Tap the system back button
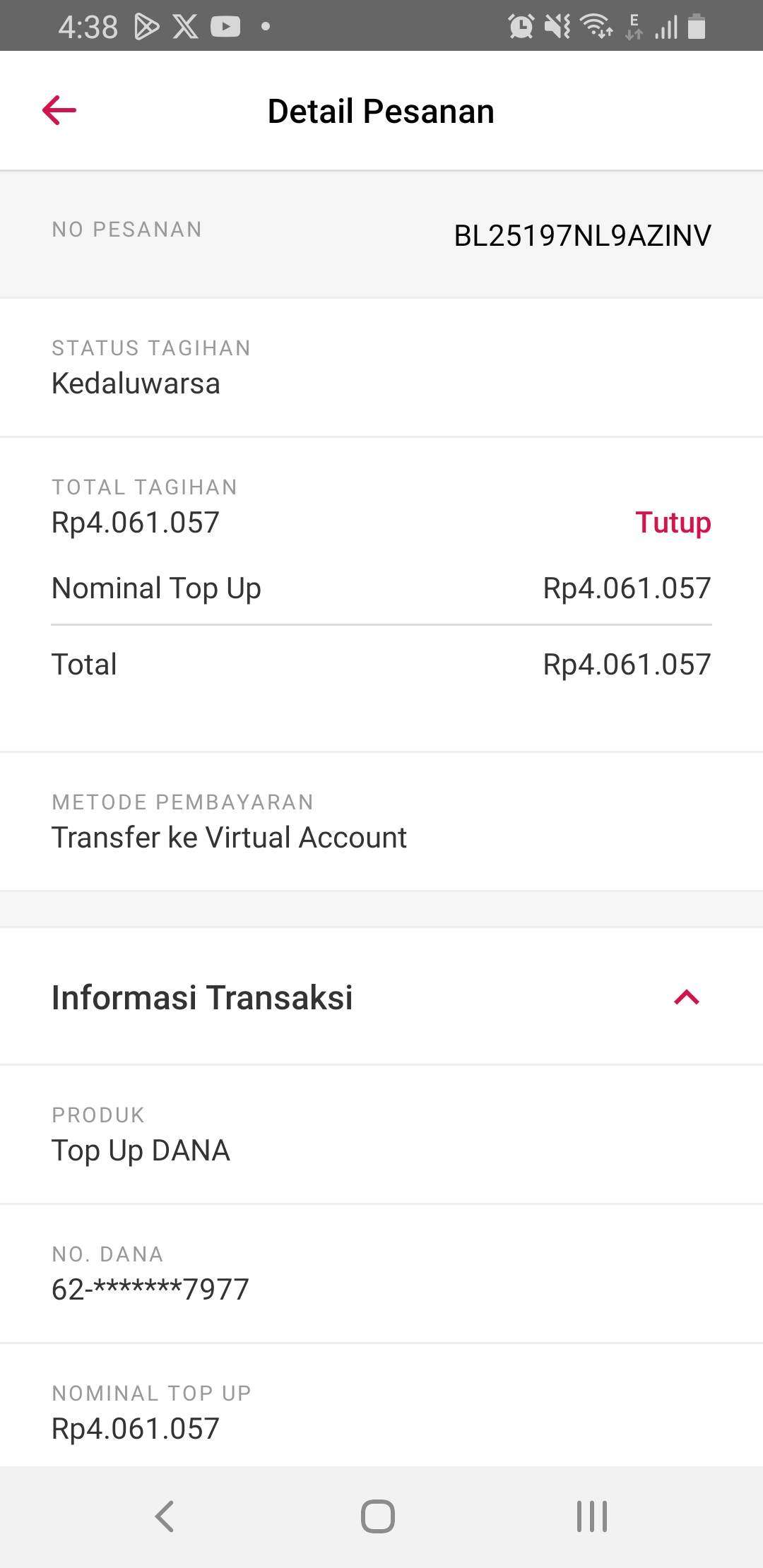 (x=165, y=1516)
